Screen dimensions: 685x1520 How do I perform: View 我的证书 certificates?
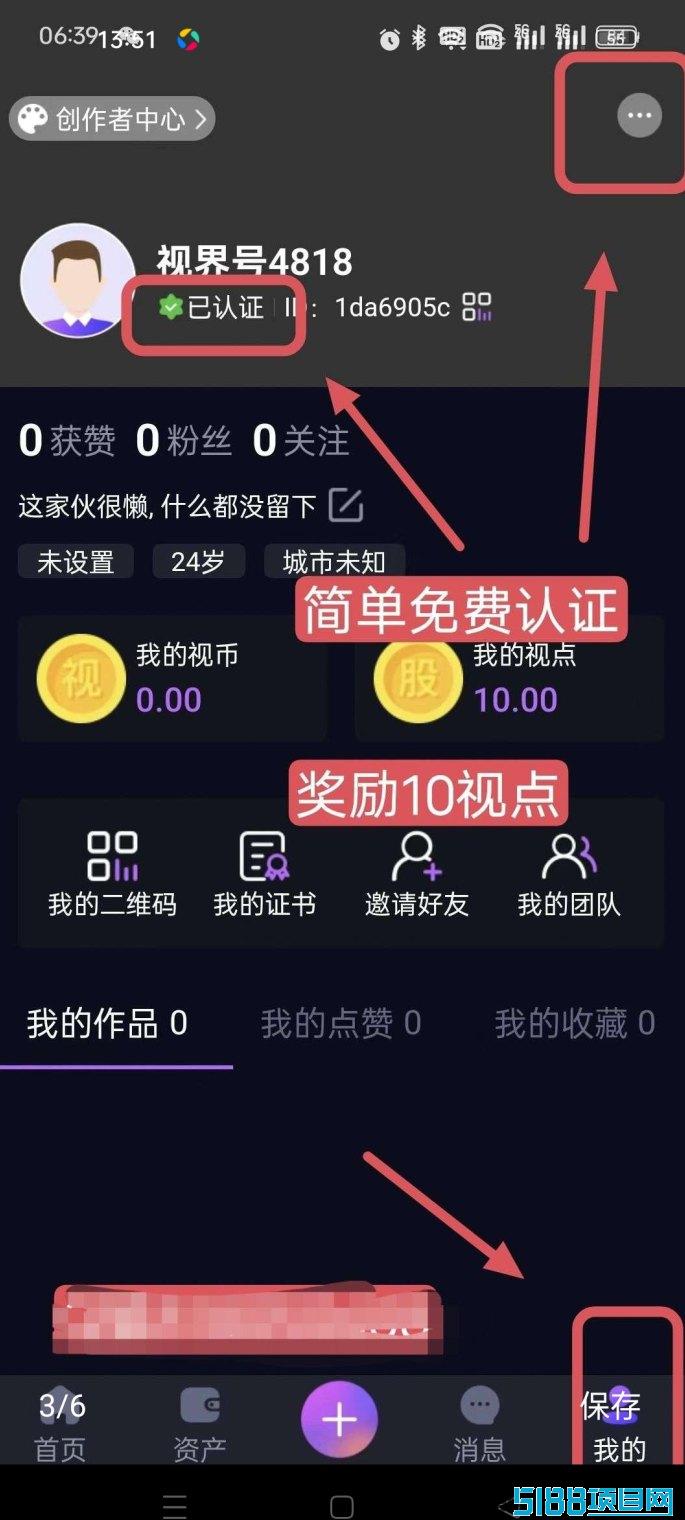(265, 874)
